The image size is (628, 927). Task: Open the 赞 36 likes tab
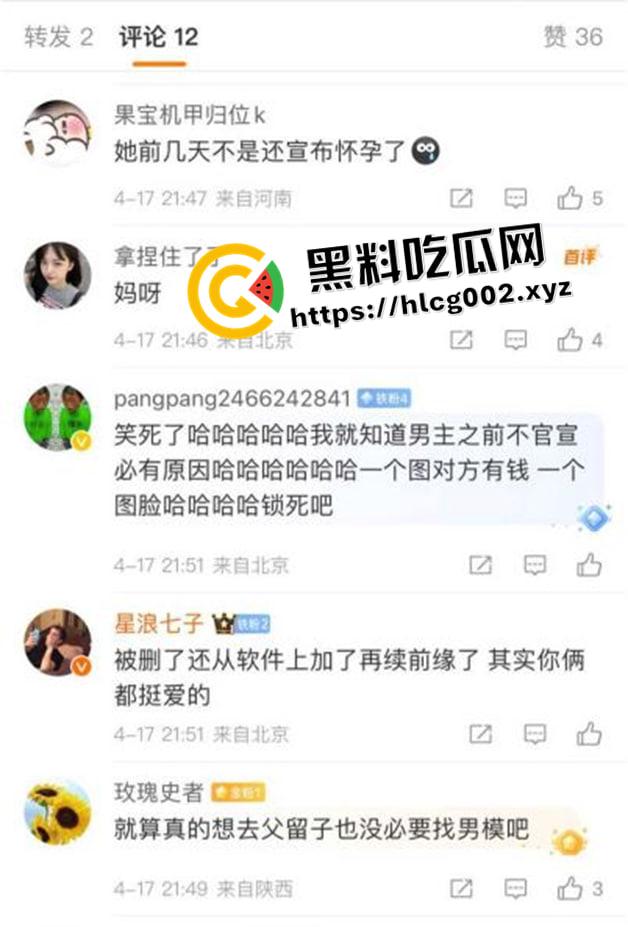[x=572, y=37]
